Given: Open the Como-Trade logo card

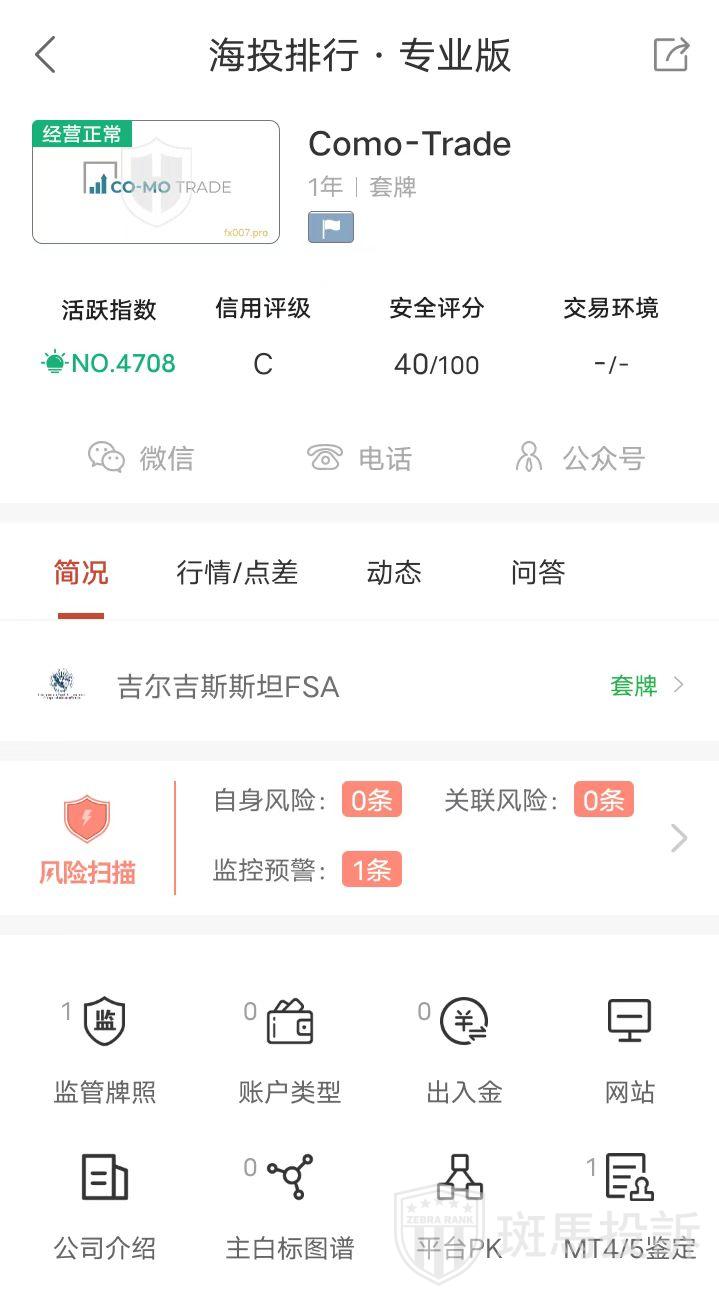Looking at the screenshot, I should (156, 182).
